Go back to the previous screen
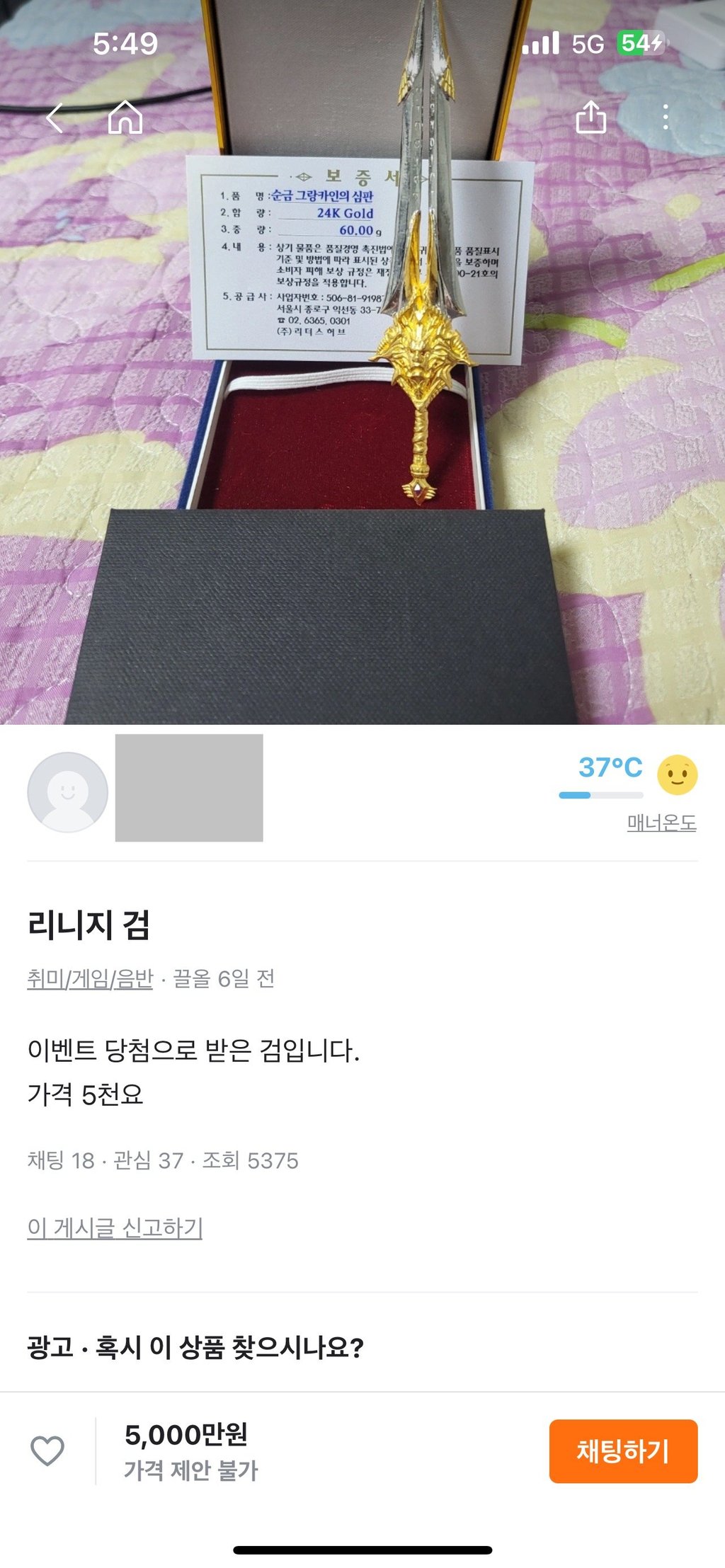The image size is (725, 1568). coord(55,118)
